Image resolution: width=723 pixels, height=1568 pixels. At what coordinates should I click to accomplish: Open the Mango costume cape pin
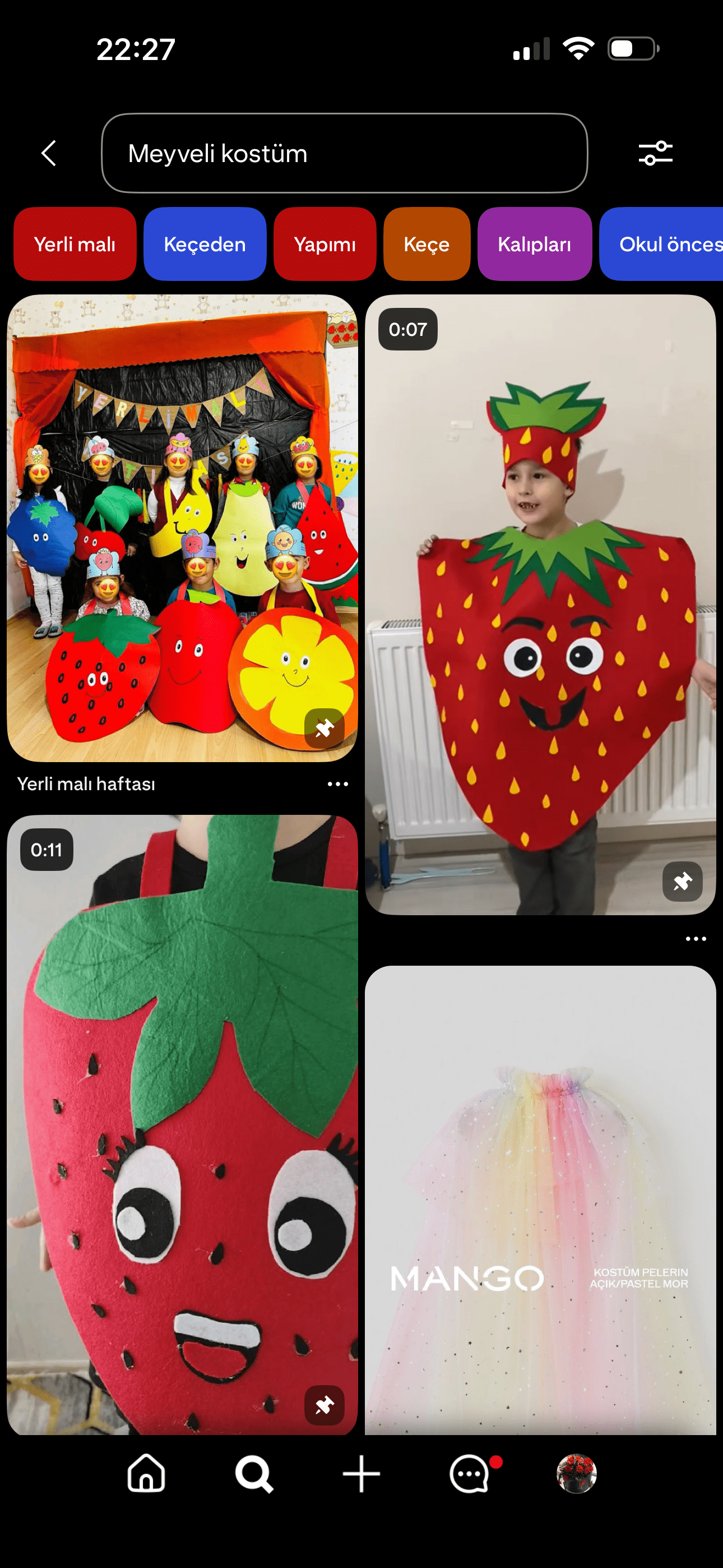[x=539, y=1199]
